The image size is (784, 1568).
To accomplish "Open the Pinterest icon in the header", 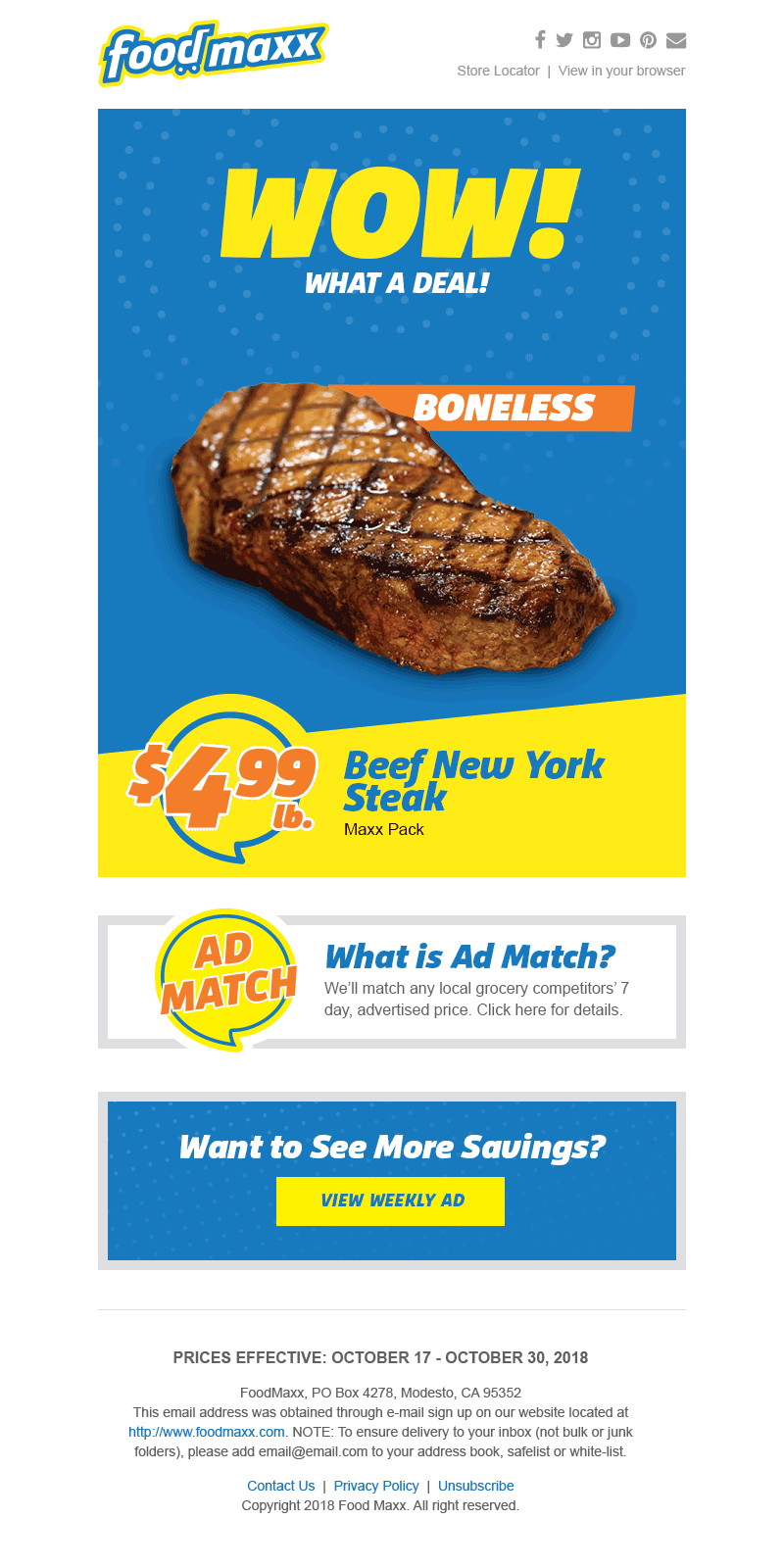I will [x=648, y=40].
